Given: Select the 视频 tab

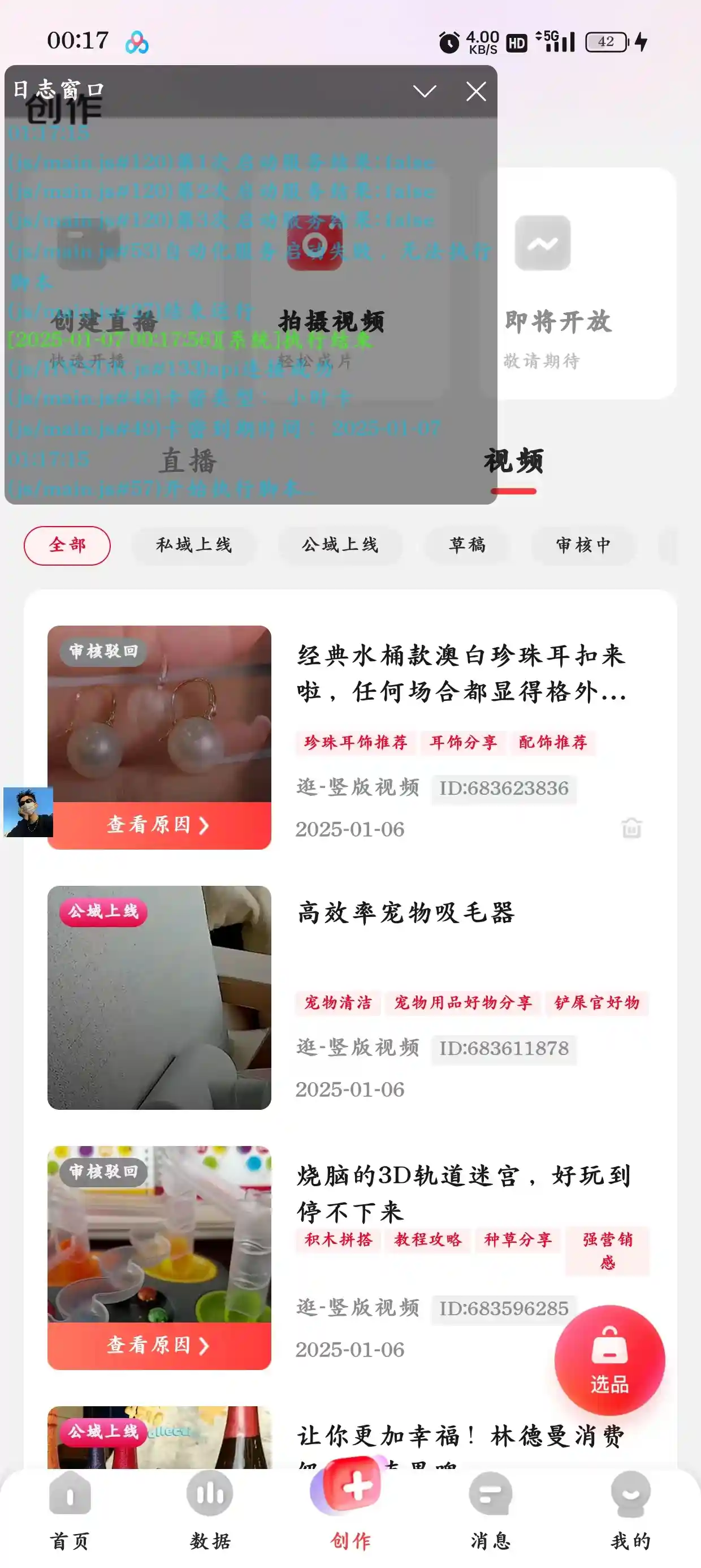Looking at the screenshot, I should click(x=514, y=462).
